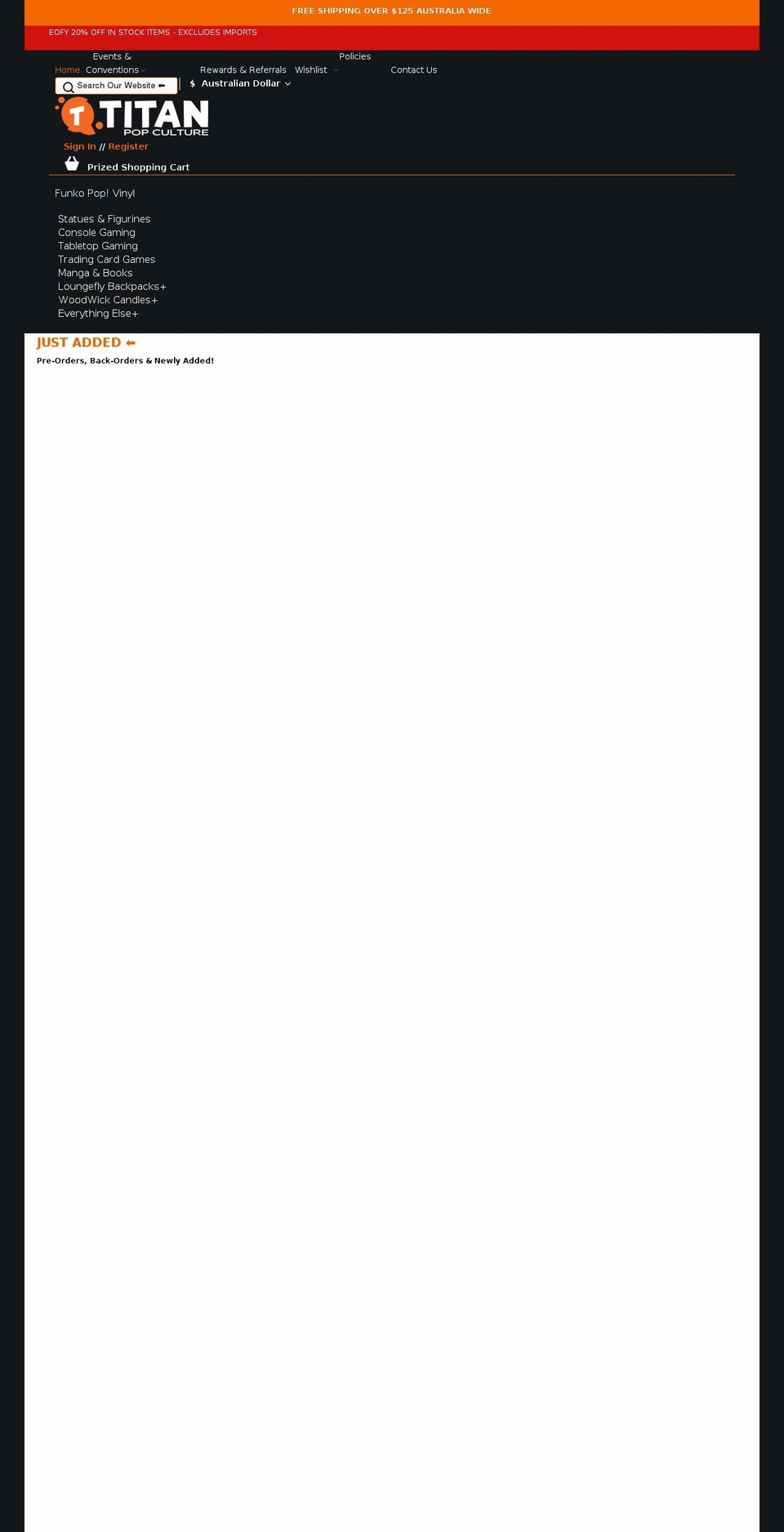Expand Events & Conventions menu
784x1532 pixels.
pyautogui.click(x=113, y=64)
